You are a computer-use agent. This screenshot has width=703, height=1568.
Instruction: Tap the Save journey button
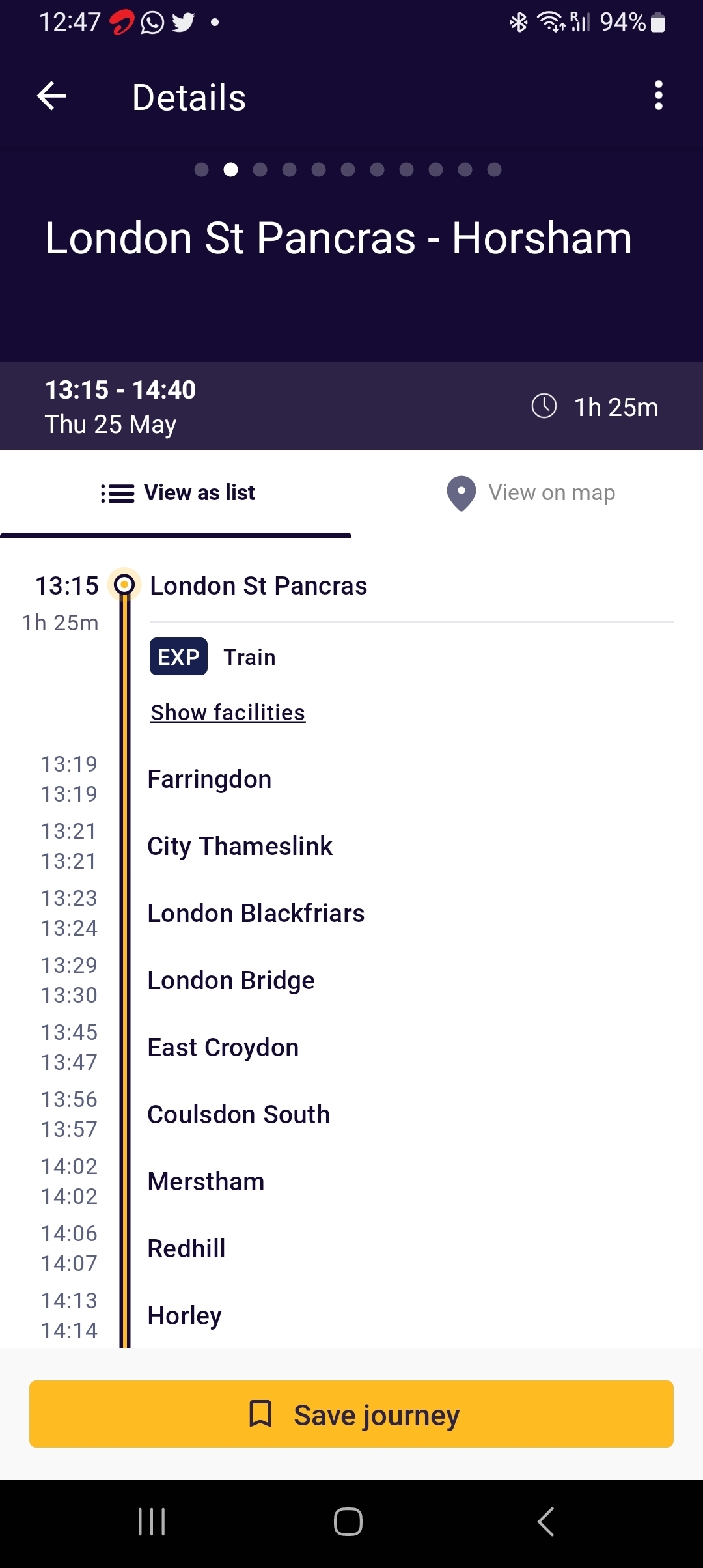[351, 1414]
